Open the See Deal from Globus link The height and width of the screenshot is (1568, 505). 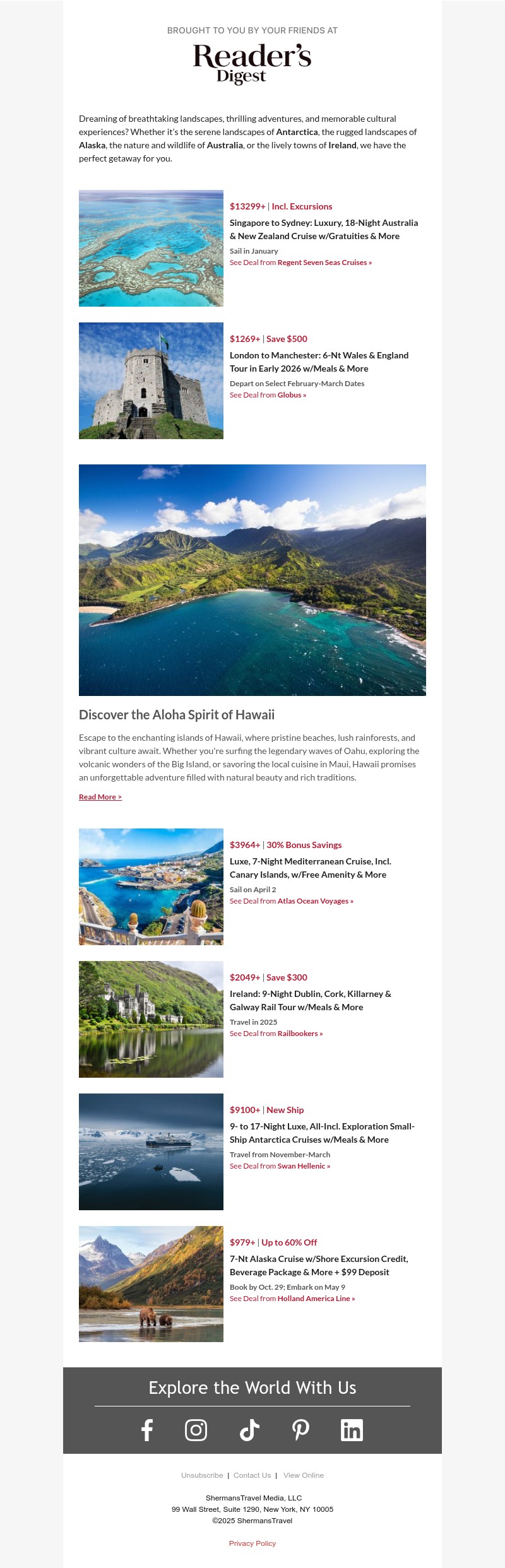click(268, 395)
